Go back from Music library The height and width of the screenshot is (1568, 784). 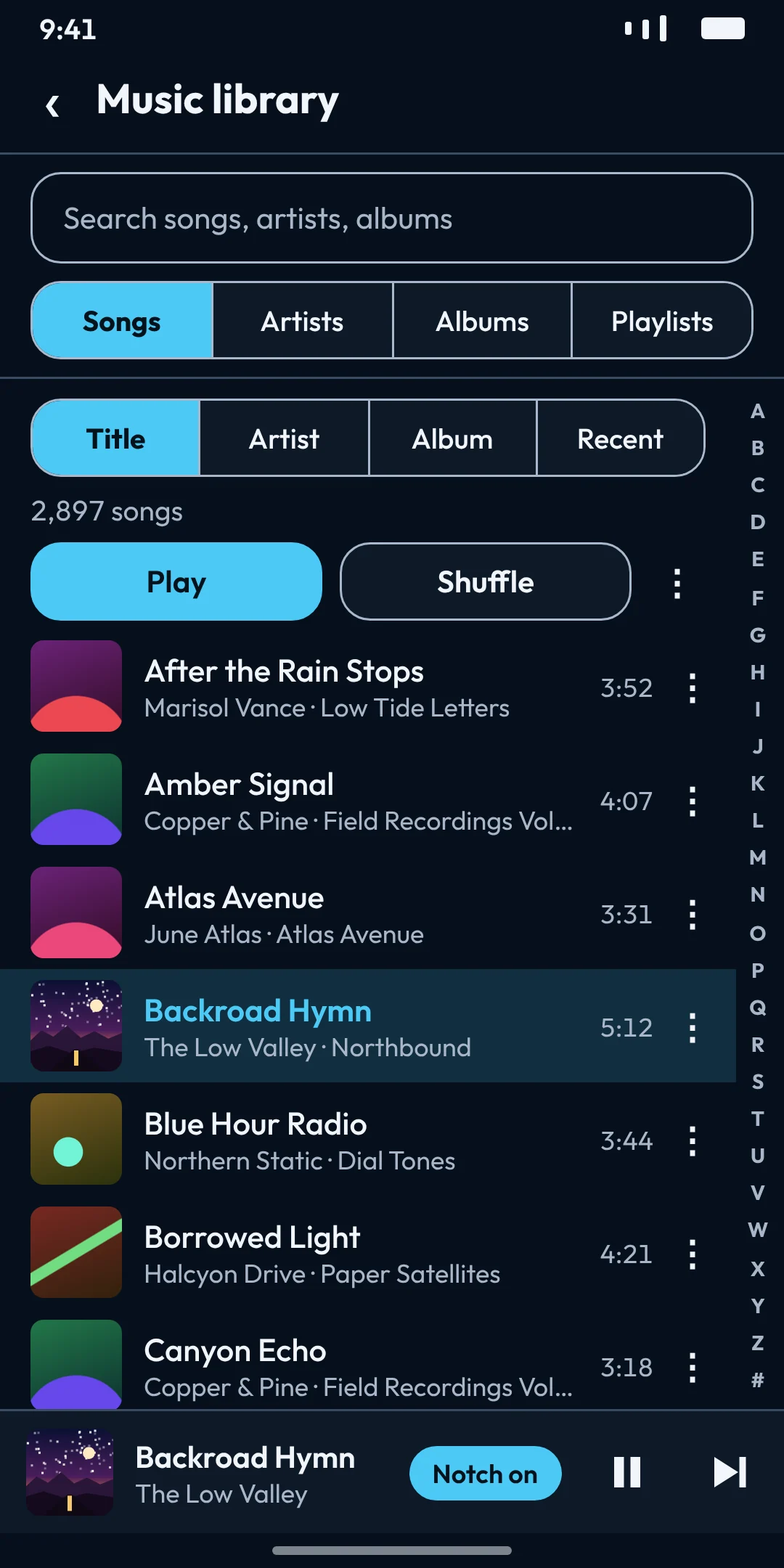click(52, 105)
